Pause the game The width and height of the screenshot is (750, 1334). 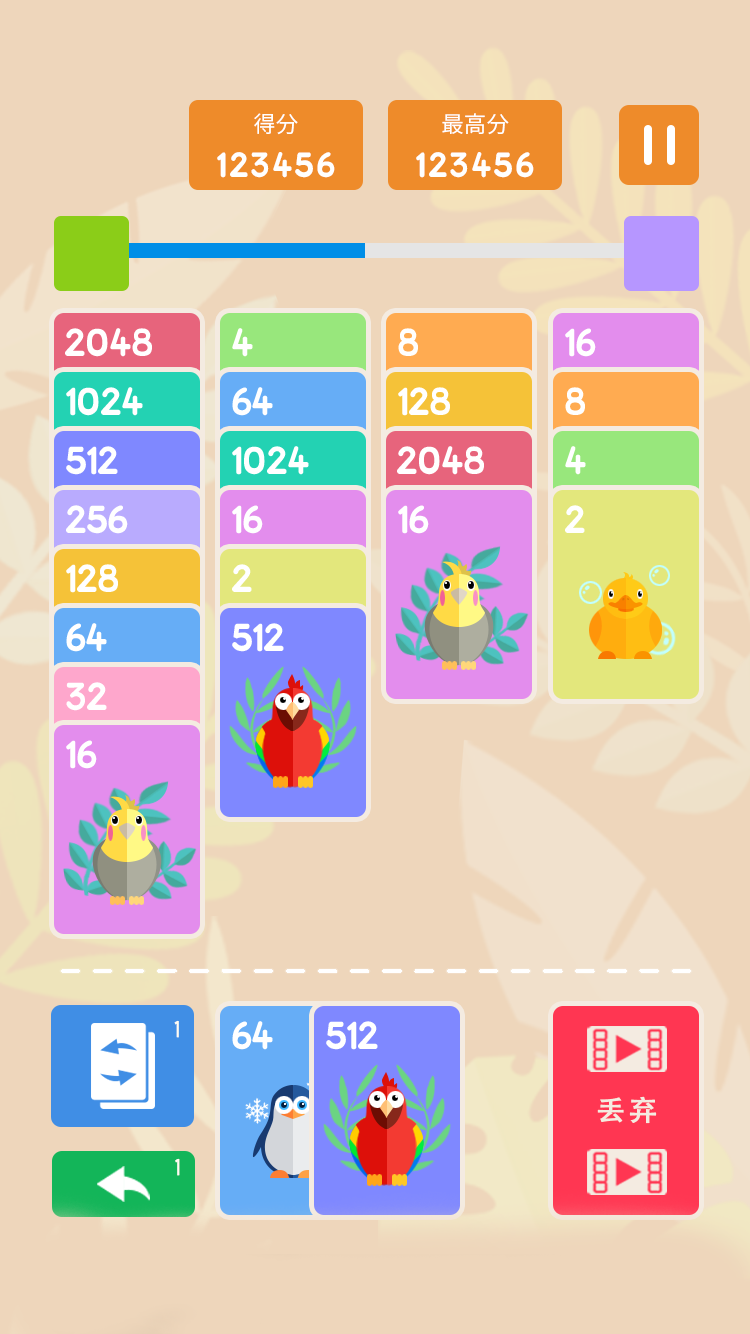pyautogui.click(x=658, y=145)
